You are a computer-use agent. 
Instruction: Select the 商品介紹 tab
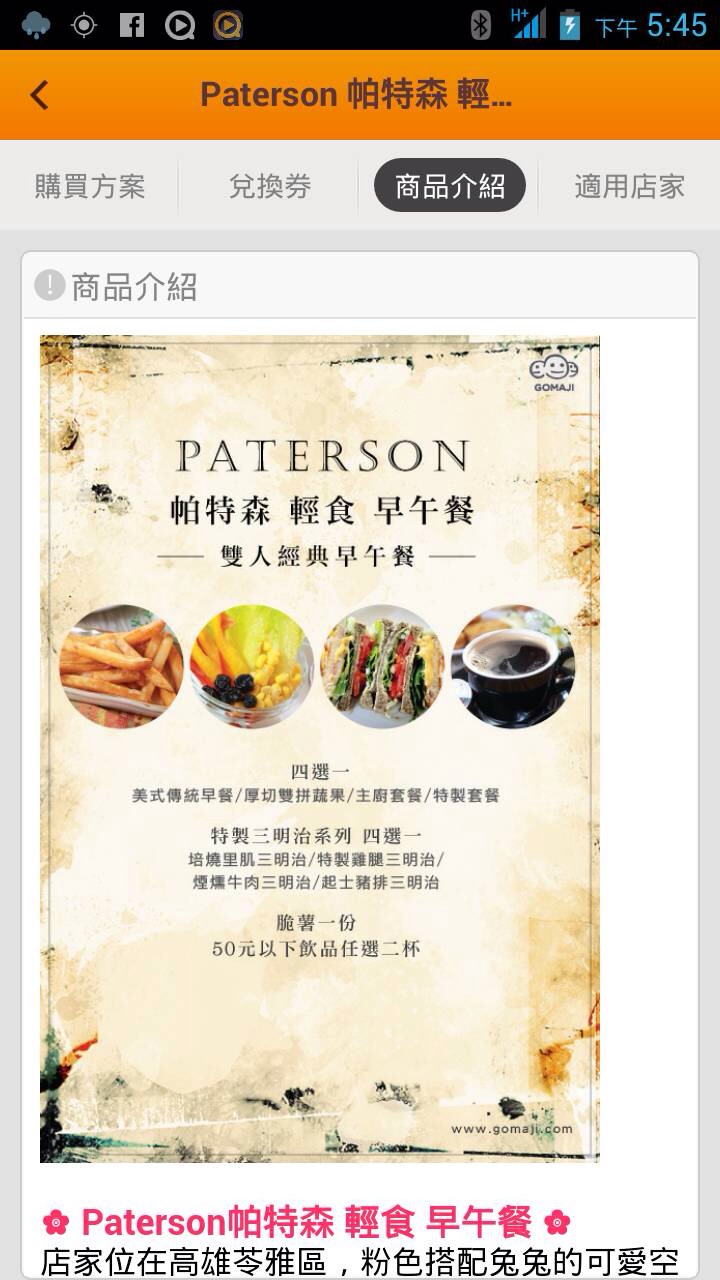(x=450, y=186)
